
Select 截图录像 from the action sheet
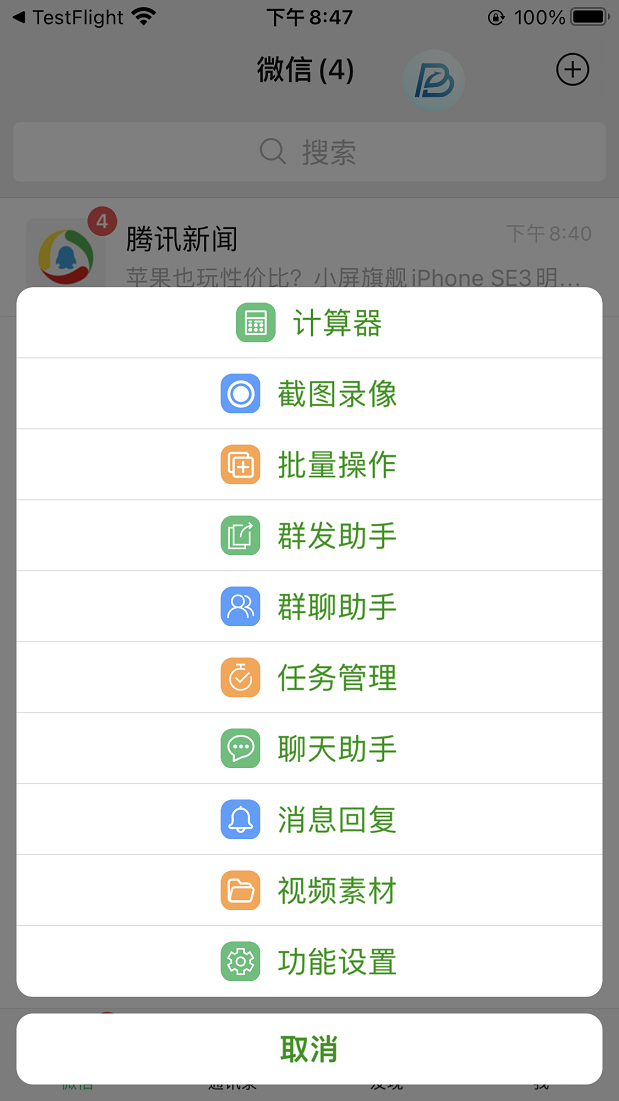point(310,393)
